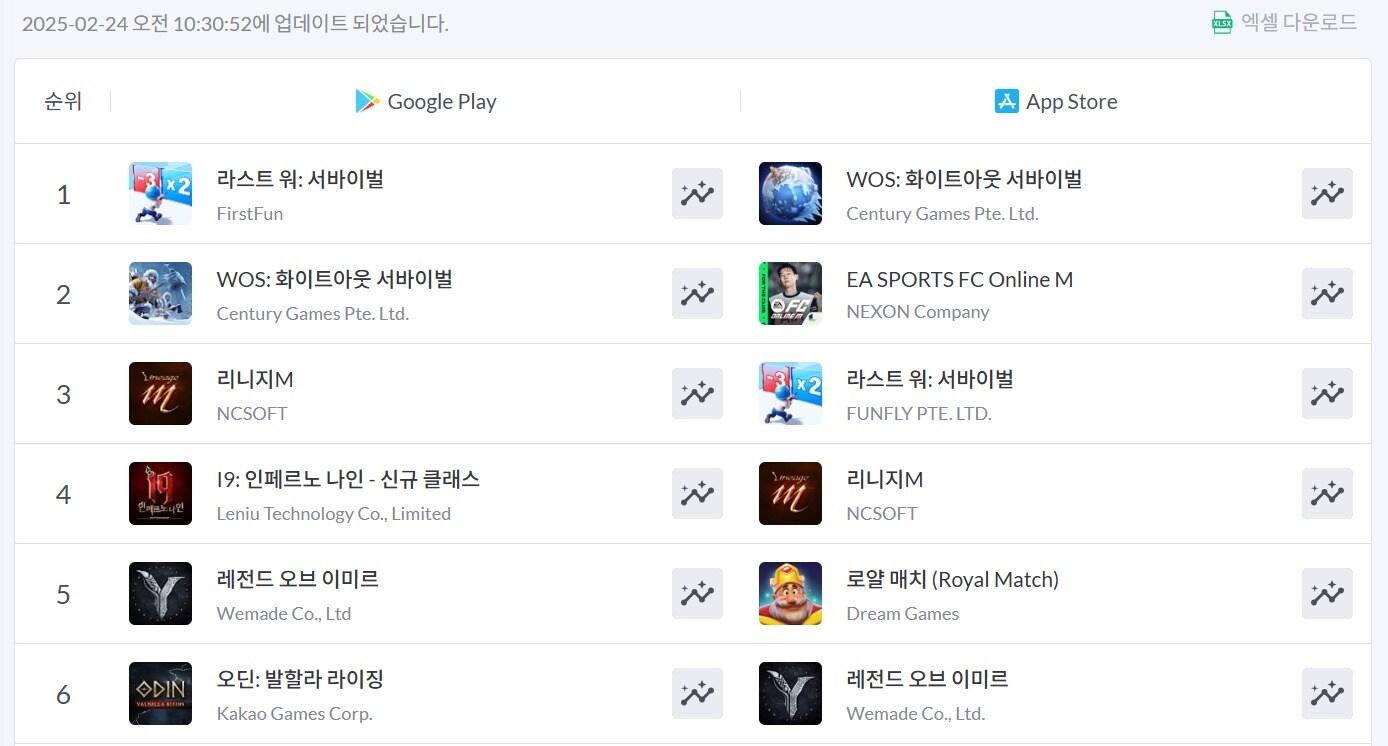Open 오딘: 발할라 라이징 app details
This screenshot has width=1388, height=746.
(300, 680)
